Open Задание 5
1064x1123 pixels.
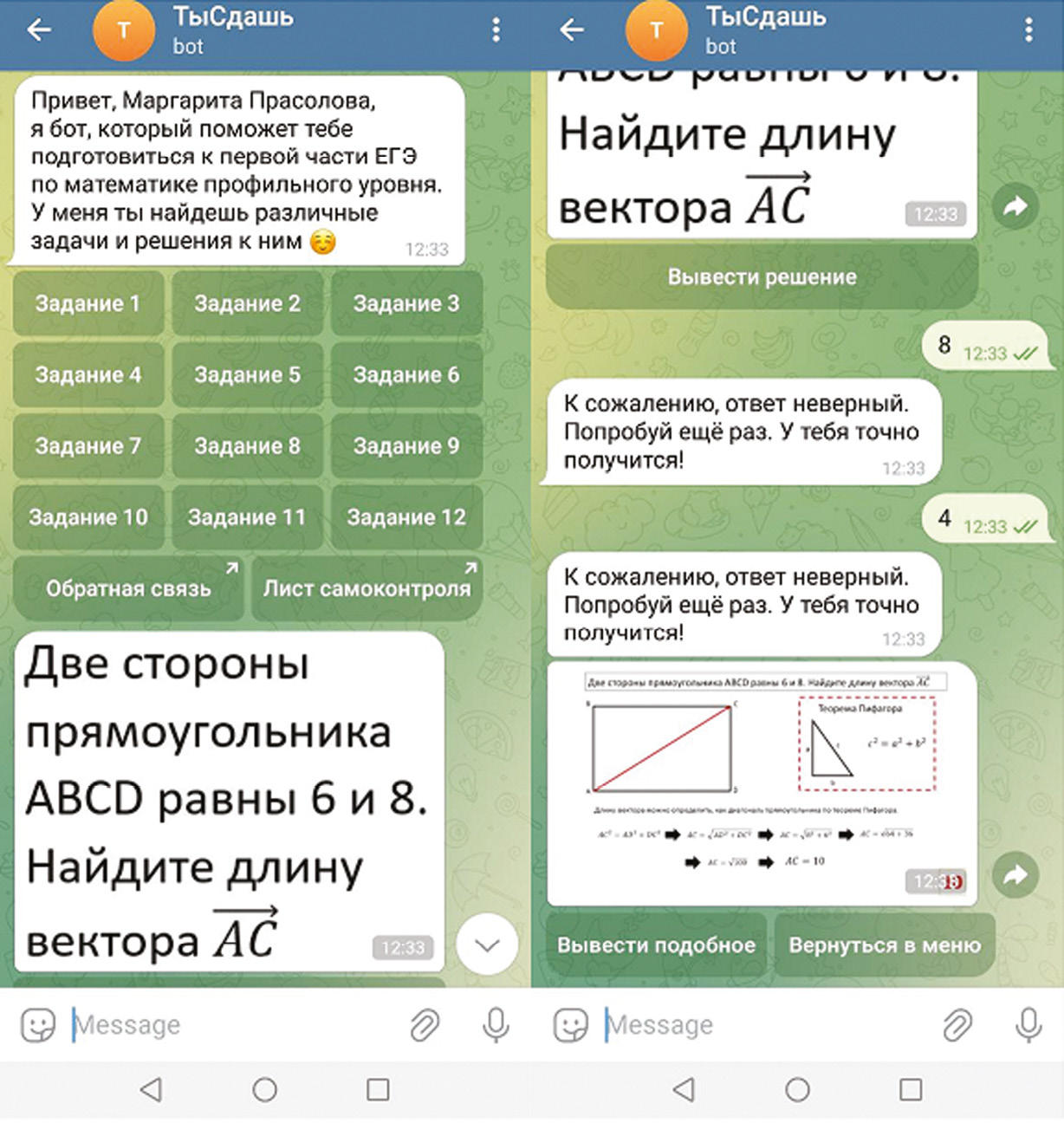click(x=247, y=375)
